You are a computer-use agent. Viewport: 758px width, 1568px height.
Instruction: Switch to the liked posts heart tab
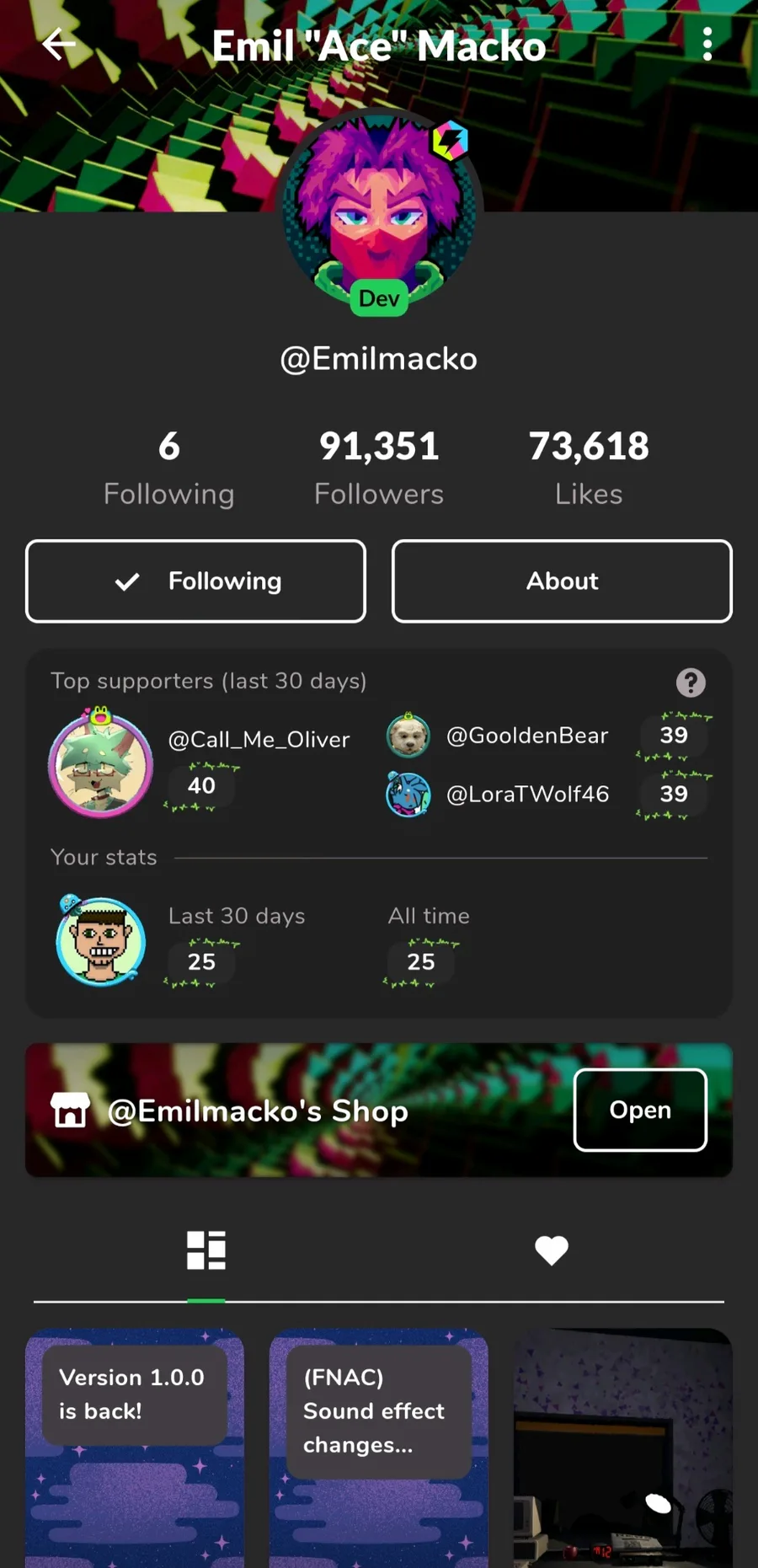(x=552, y=1250)
